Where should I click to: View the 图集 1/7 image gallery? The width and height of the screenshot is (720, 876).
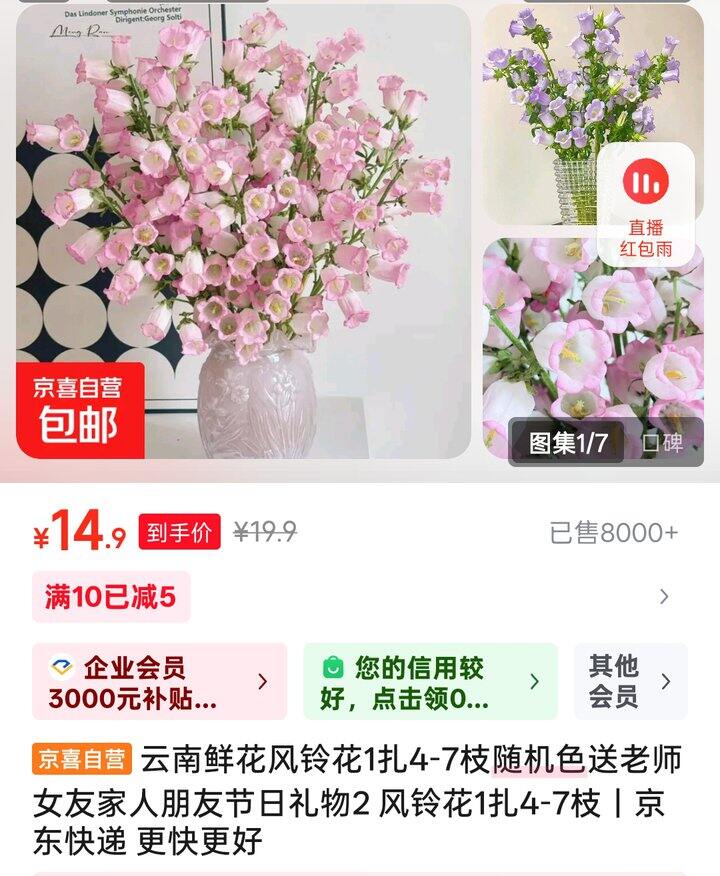pos(567,443)
